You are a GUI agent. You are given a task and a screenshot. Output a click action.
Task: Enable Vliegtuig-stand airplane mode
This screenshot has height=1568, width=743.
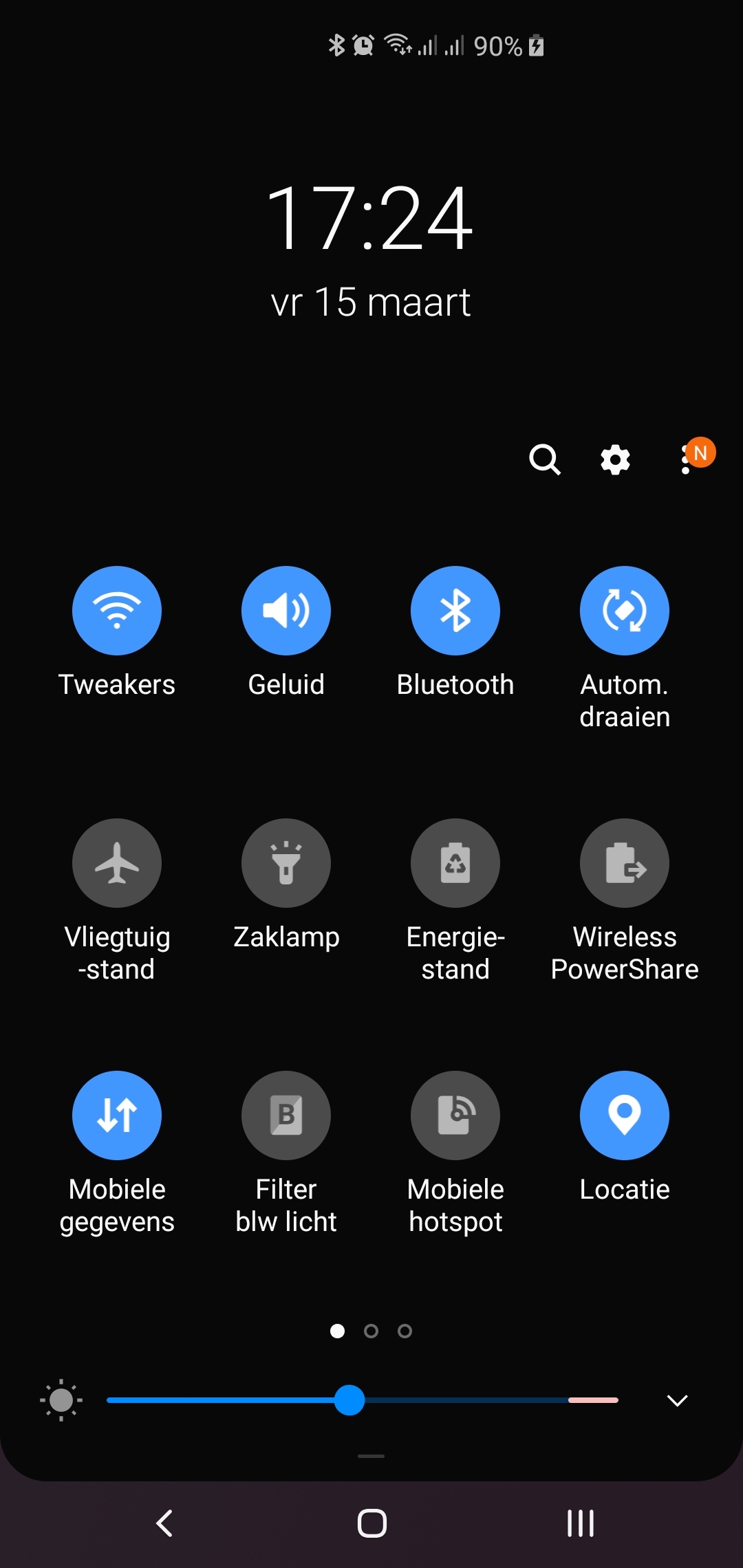(117, 863)
